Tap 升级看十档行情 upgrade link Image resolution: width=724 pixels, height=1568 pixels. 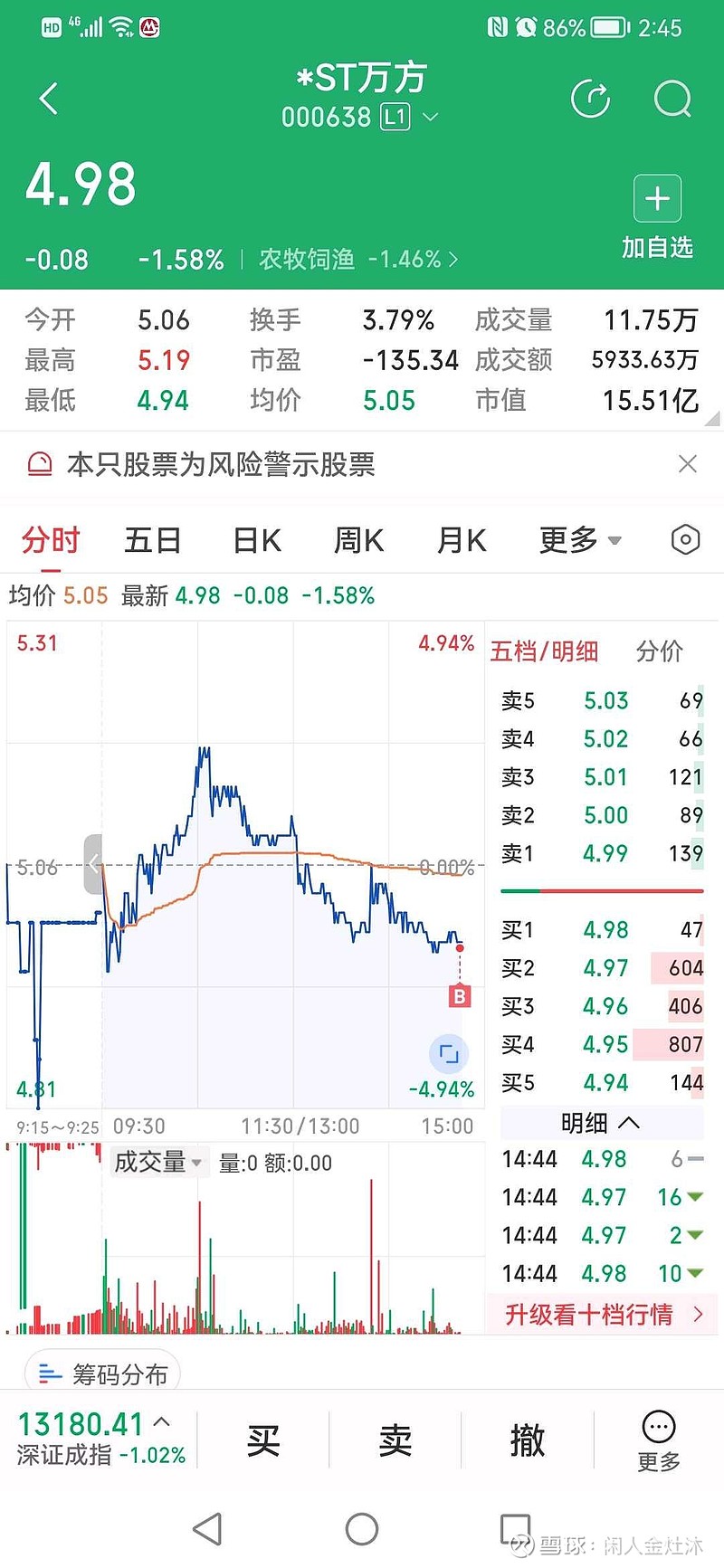coord(604,1315)
